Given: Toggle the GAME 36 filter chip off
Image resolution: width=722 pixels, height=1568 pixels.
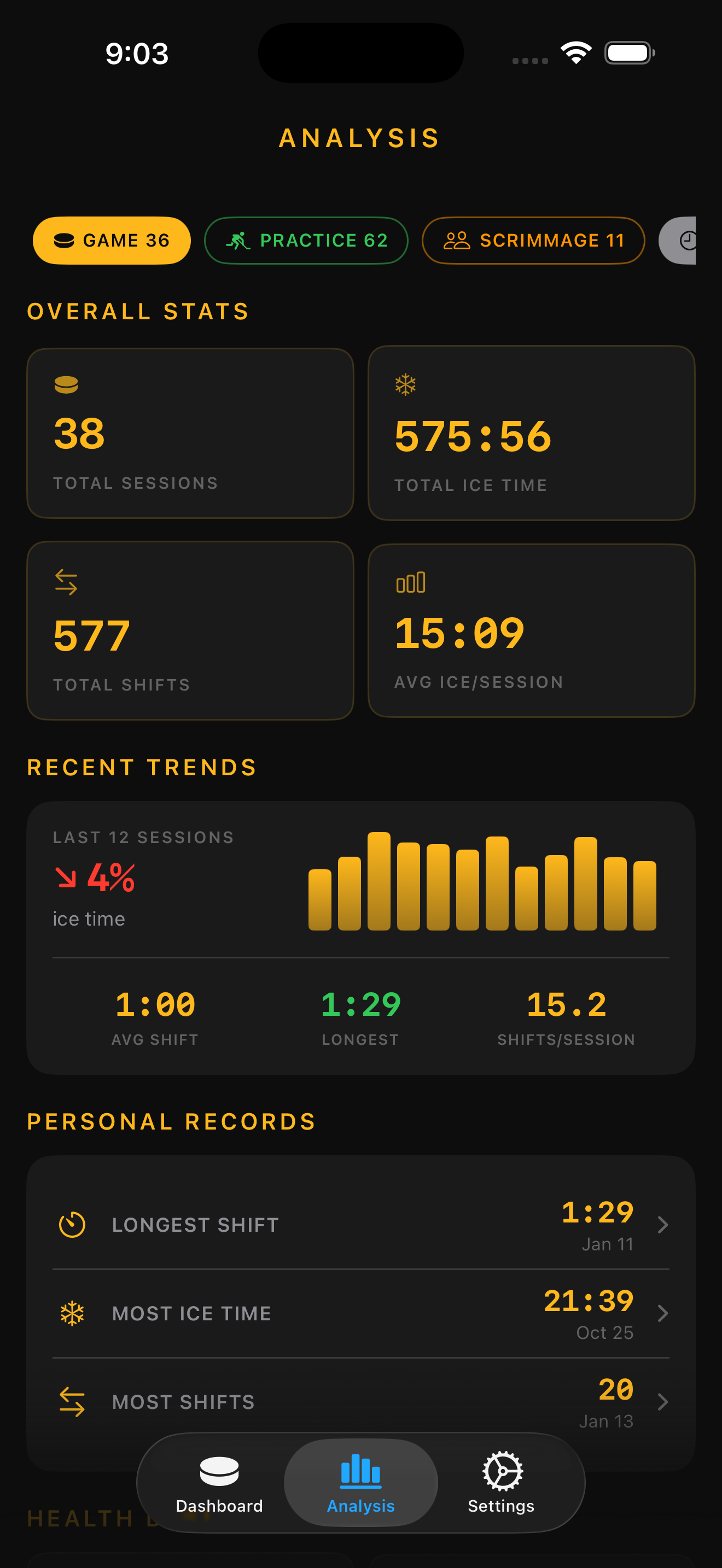Looking at the screenshot, I should click(112, 241).
